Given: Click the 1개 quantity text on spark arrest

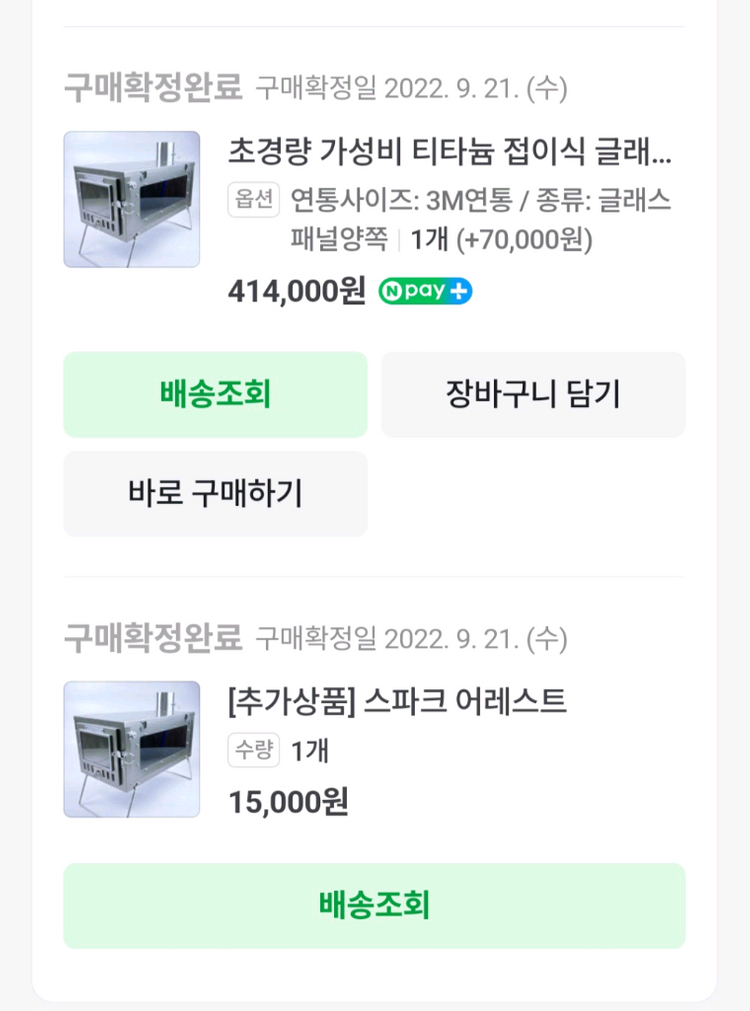Looking at the screenshot, I should click(309, 750).
